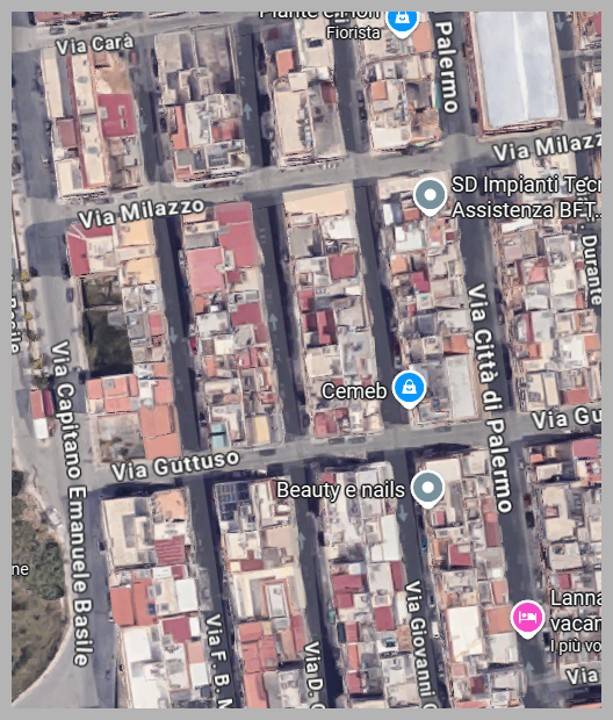Select the Beauty e nails pin
The height and width of the screenshot is (720, 613).
[x=429, y=488]
